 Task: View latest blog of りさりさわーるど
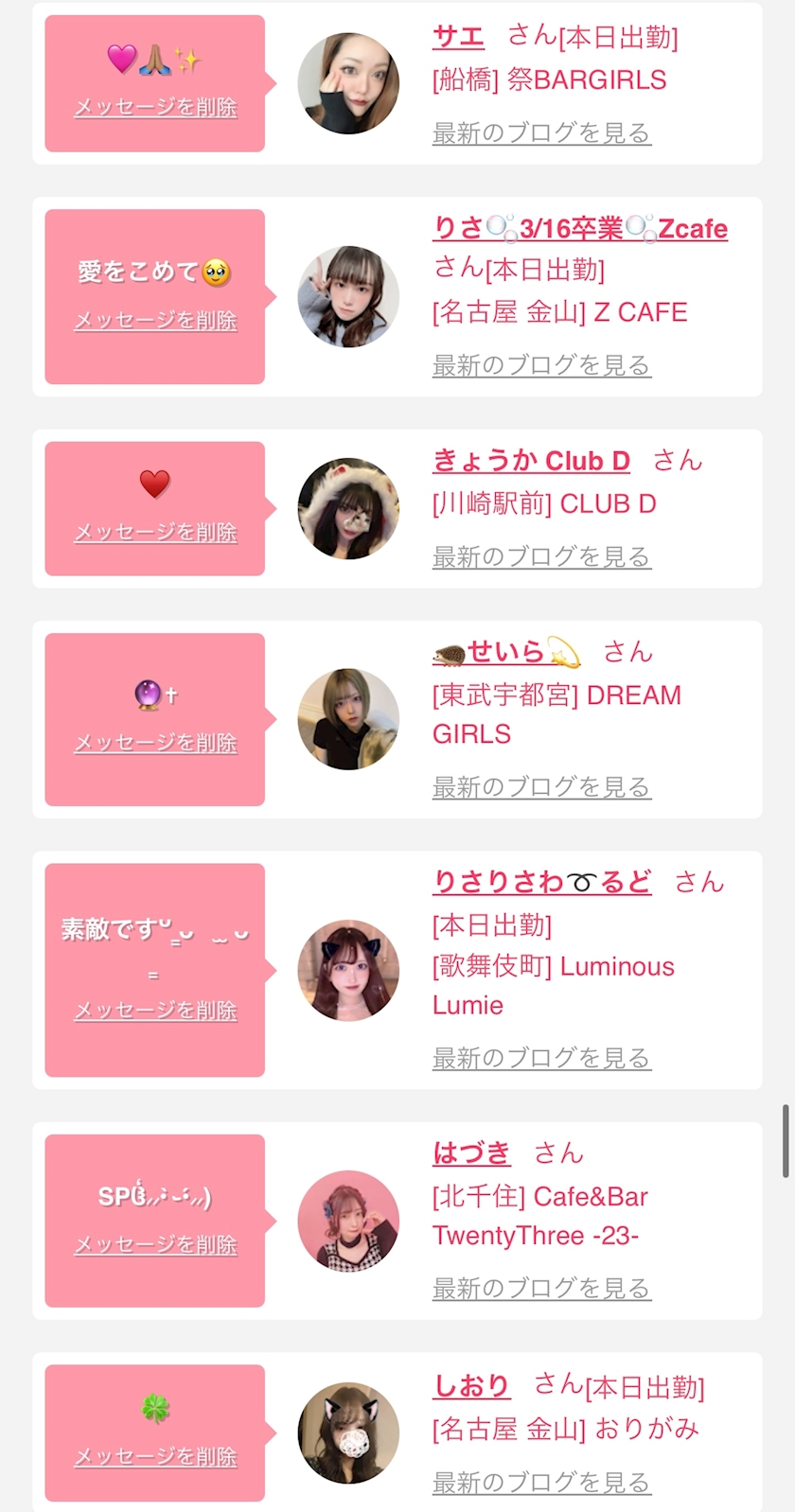point(541,1058)
